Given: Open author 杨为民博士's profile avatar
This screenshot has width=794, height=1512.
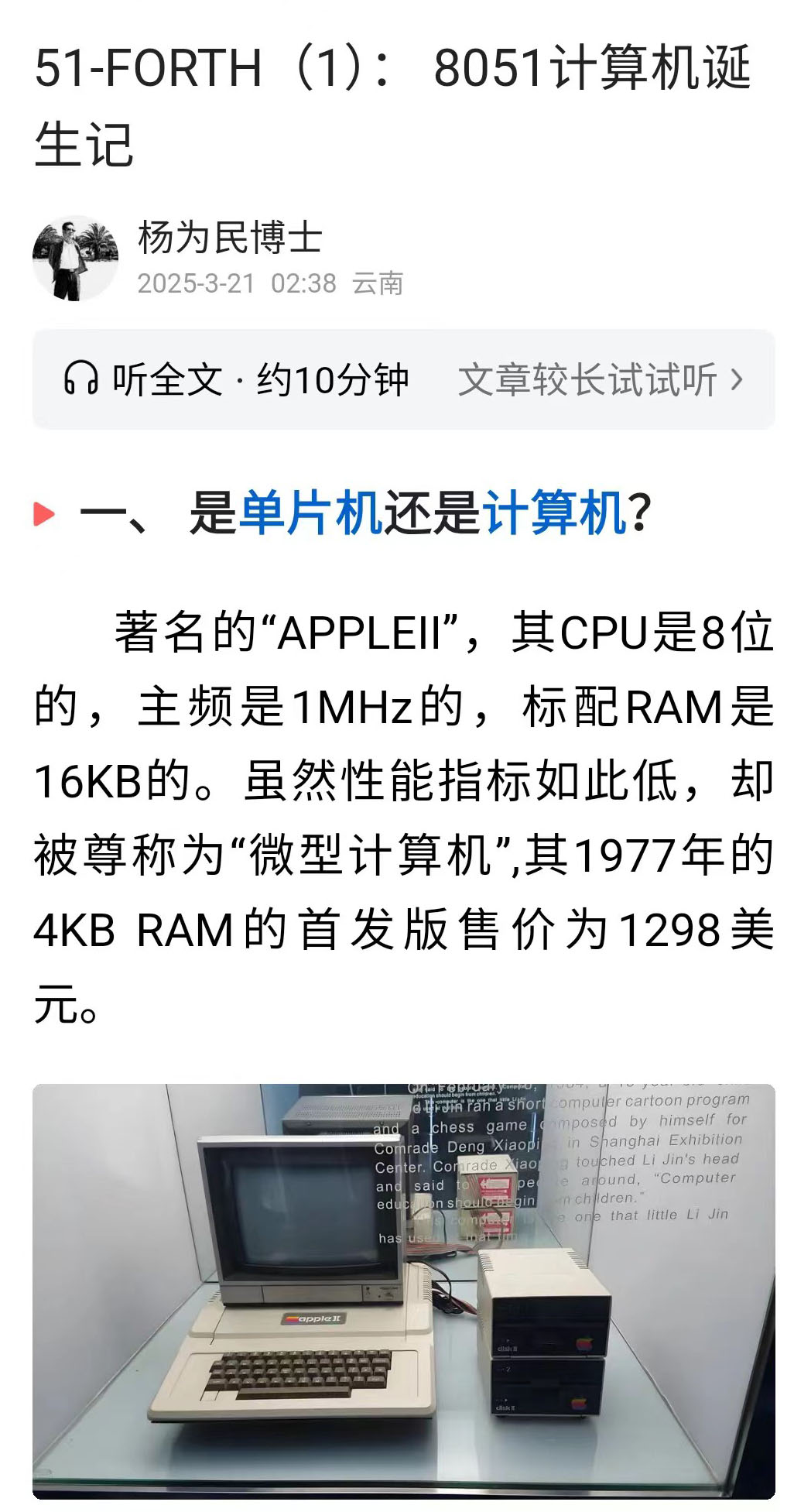Looking at the screenshot, I should coord(75,259).
